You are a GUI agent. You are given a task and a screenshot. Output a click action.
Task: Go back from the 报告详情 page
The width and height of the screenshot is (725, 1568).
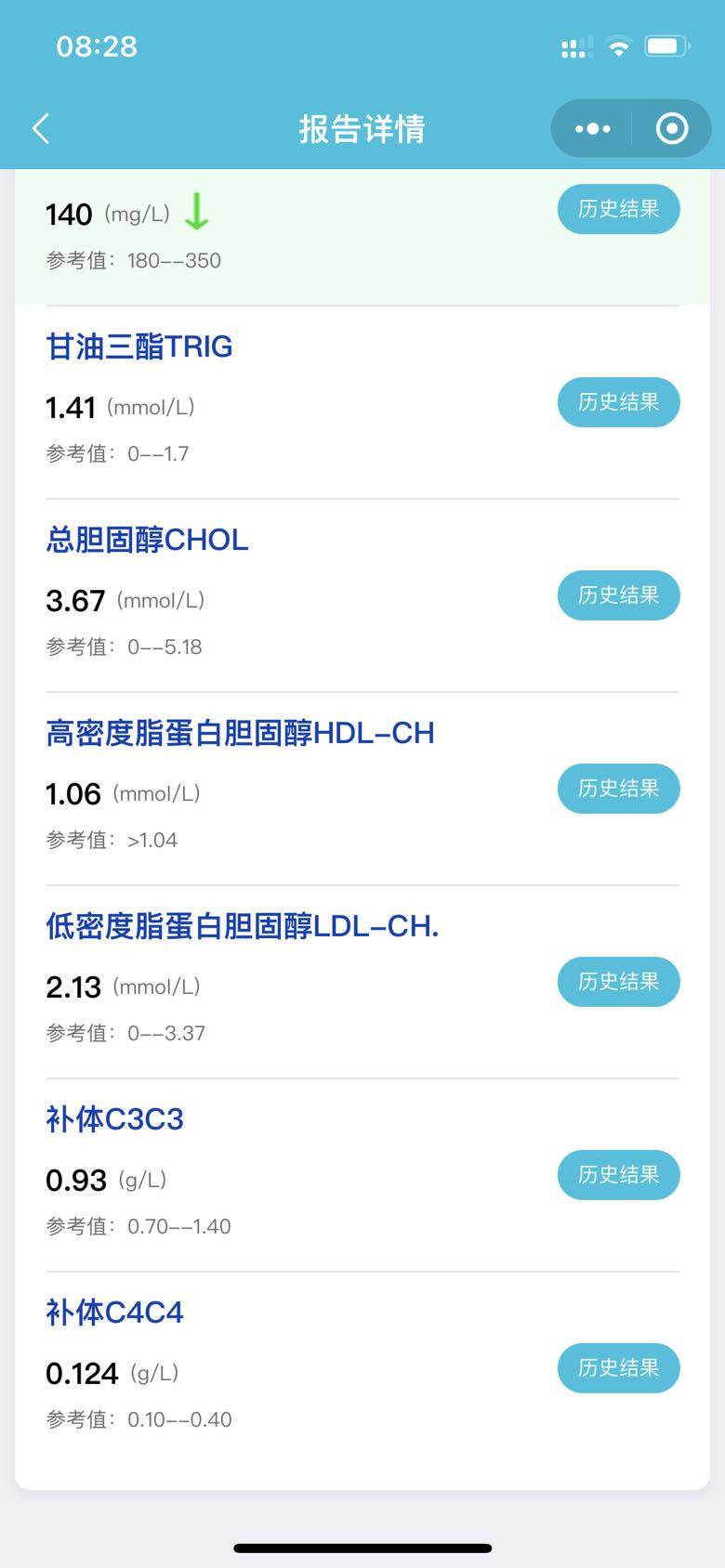(41, 128)
